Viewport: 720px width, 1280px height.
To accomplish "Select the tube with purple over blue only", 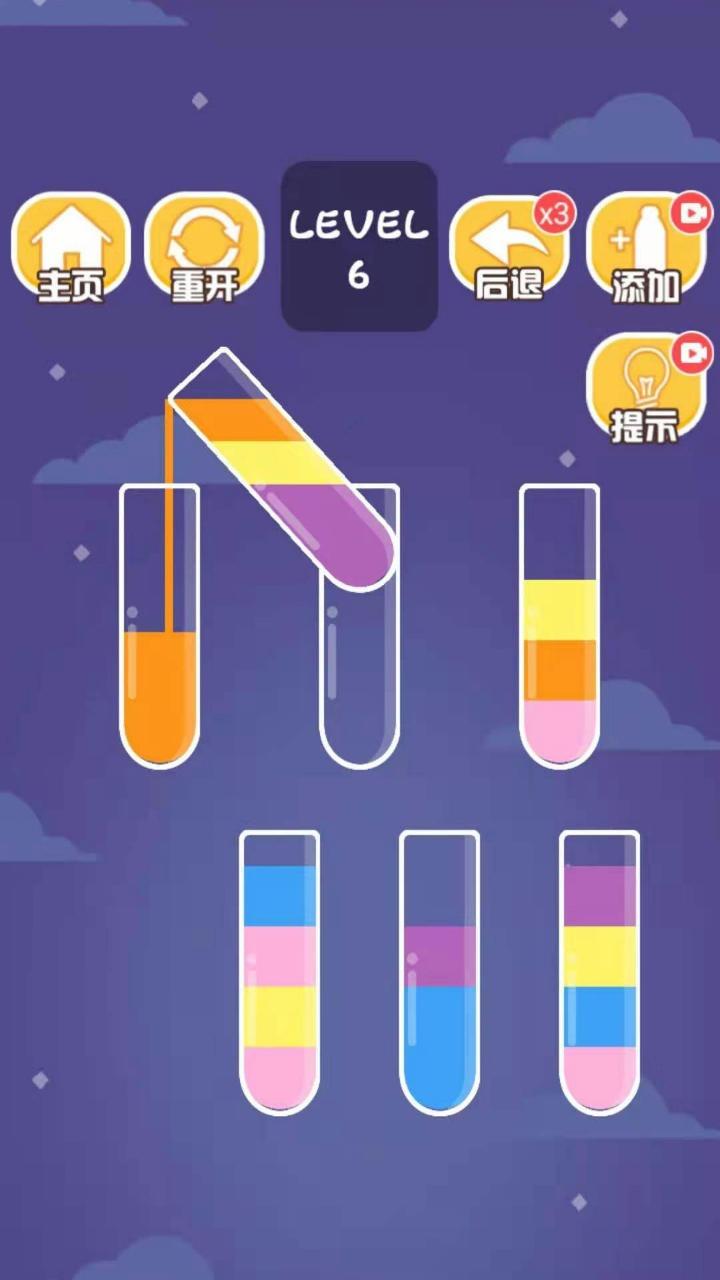I will (440, 975).
